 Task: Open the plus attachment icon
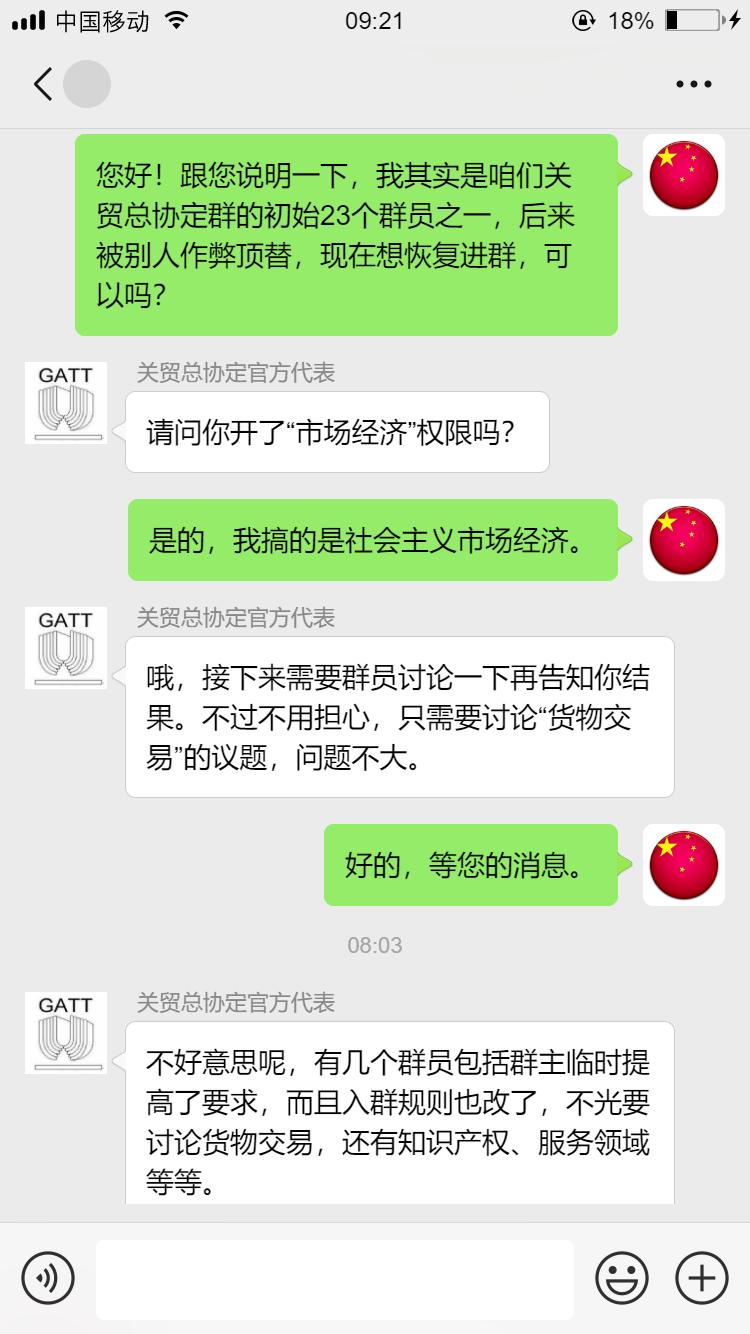701,1278
